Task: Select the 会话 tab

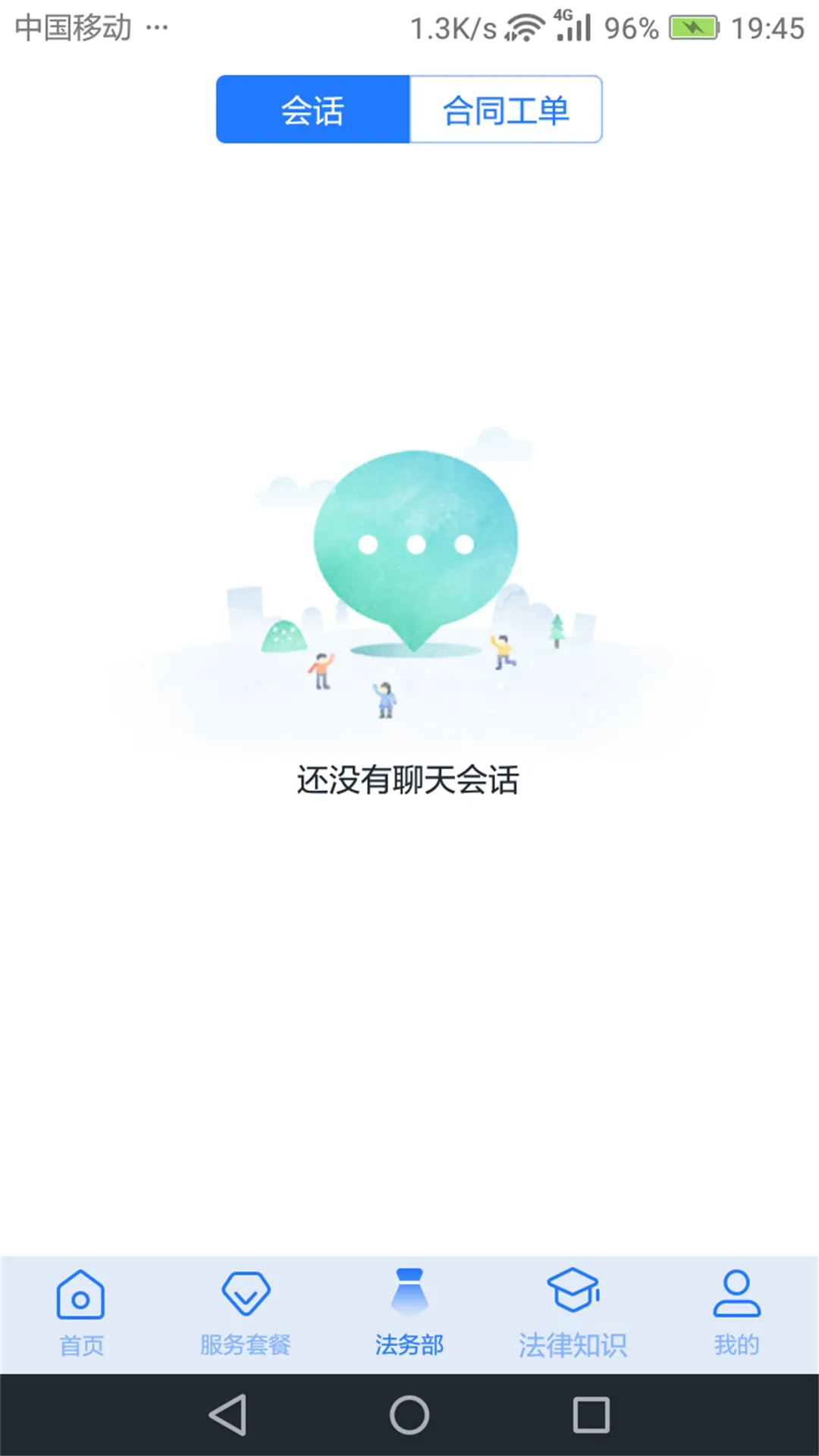Action: click(x=313, y=108)
